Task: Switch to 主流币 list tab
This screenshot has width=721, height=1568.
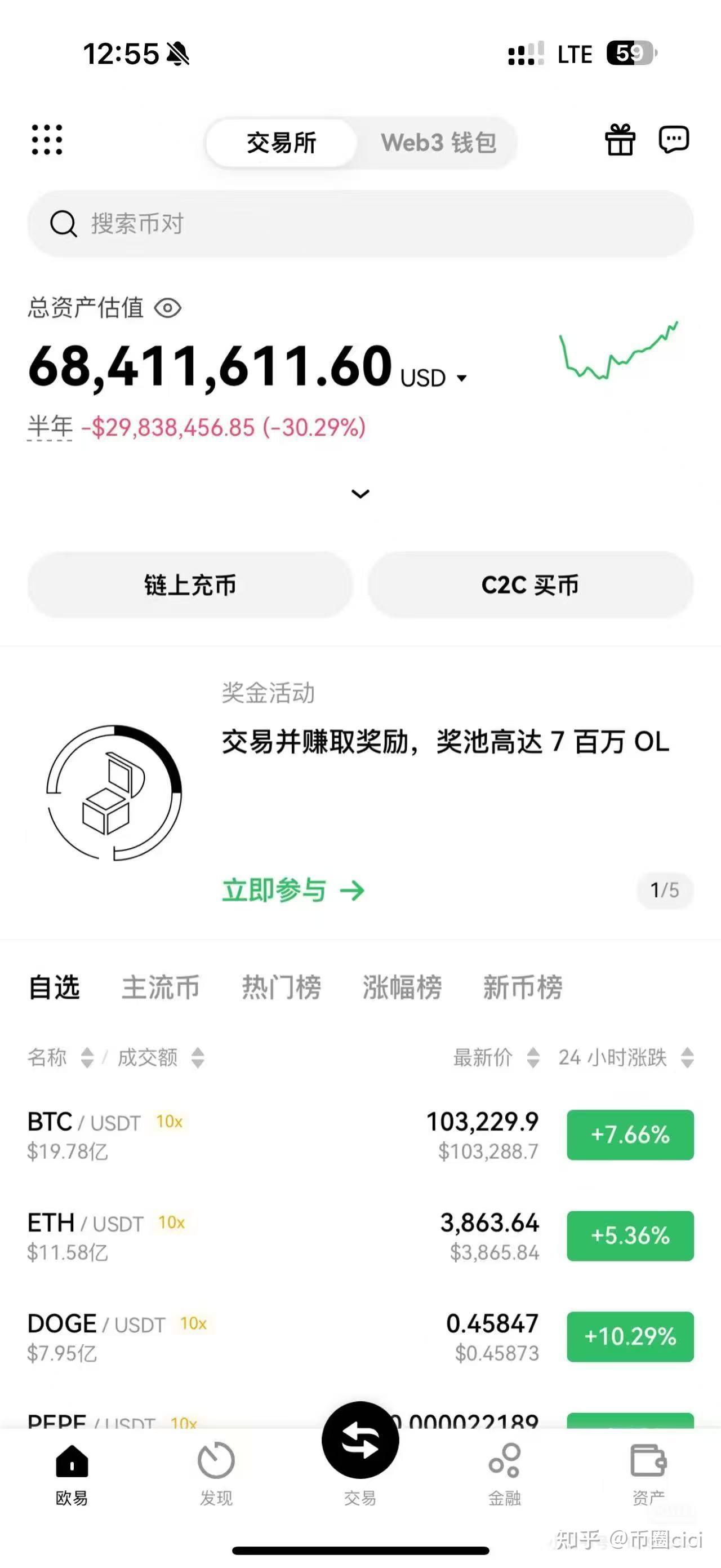Action: click(x=161, y=987)
